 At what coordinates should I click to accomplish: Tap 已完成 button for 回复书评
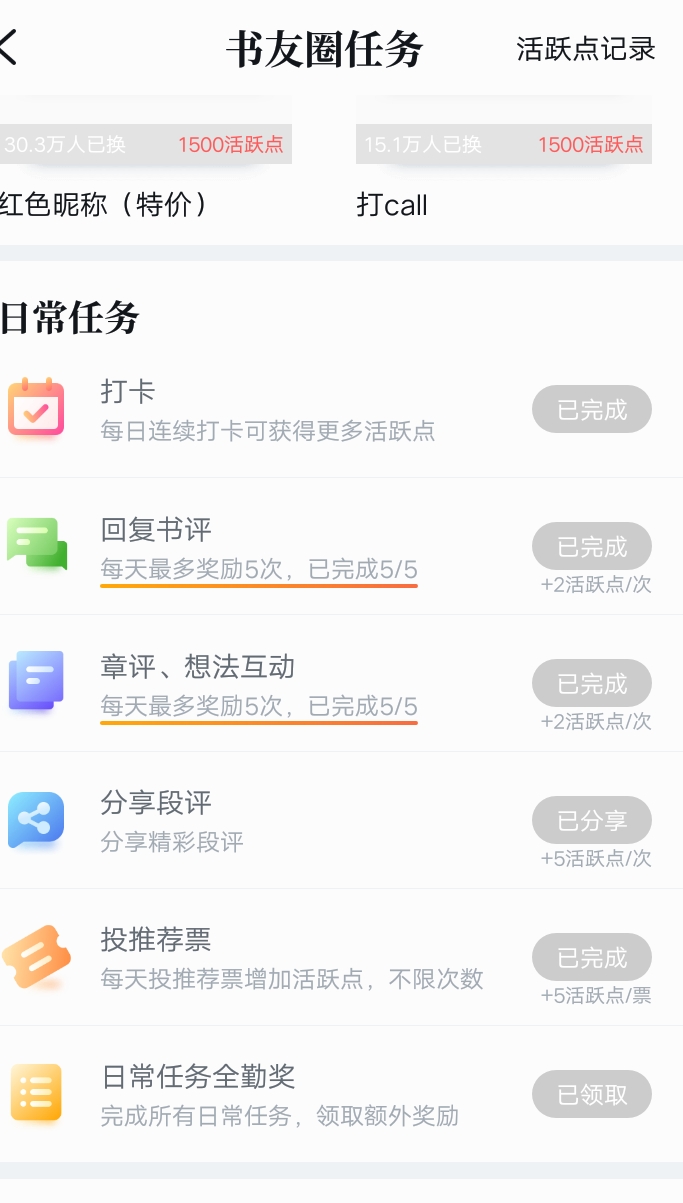pos(592,547)
